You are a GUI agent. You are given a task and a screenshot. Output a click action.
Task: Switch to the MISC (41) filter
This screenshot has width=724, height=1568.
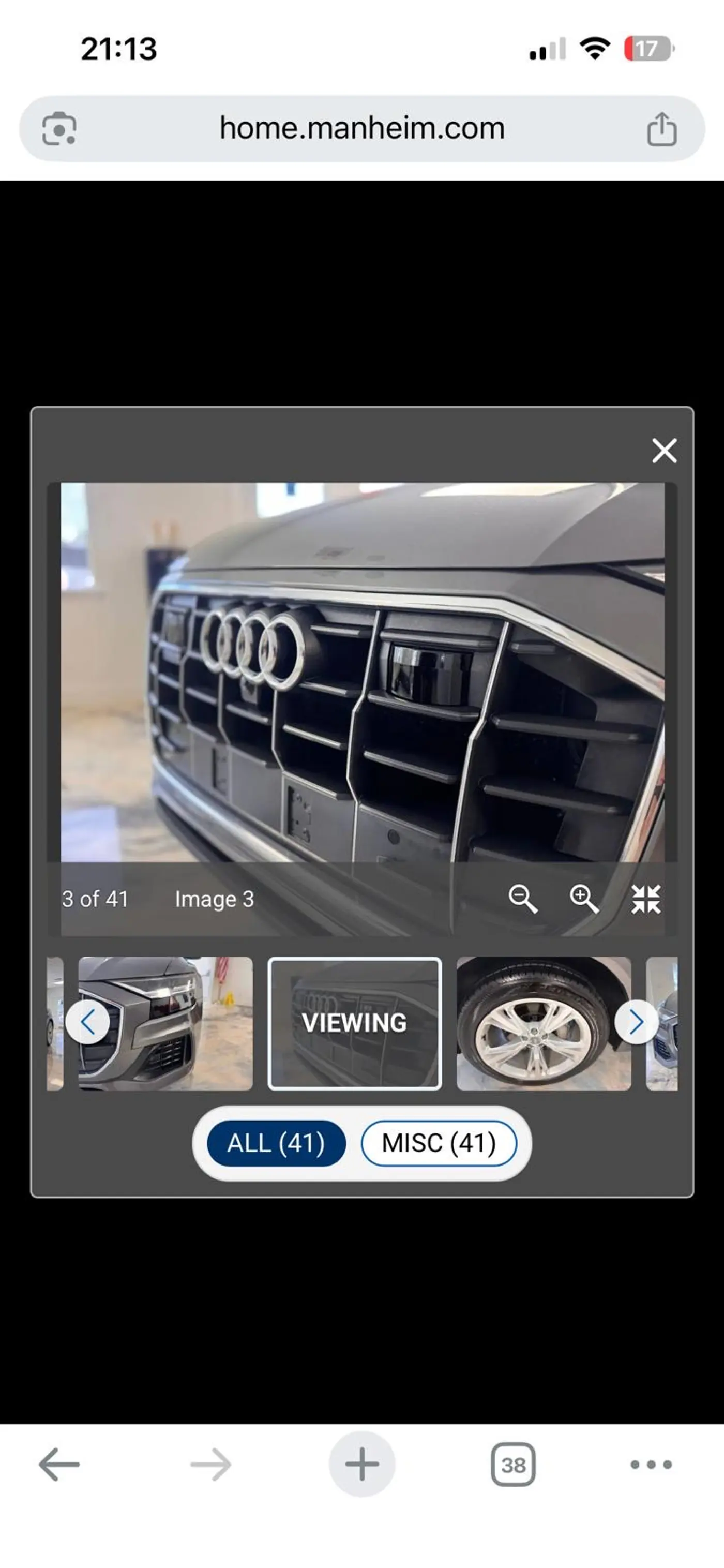pyautogui.click(x=439, y=1143)
